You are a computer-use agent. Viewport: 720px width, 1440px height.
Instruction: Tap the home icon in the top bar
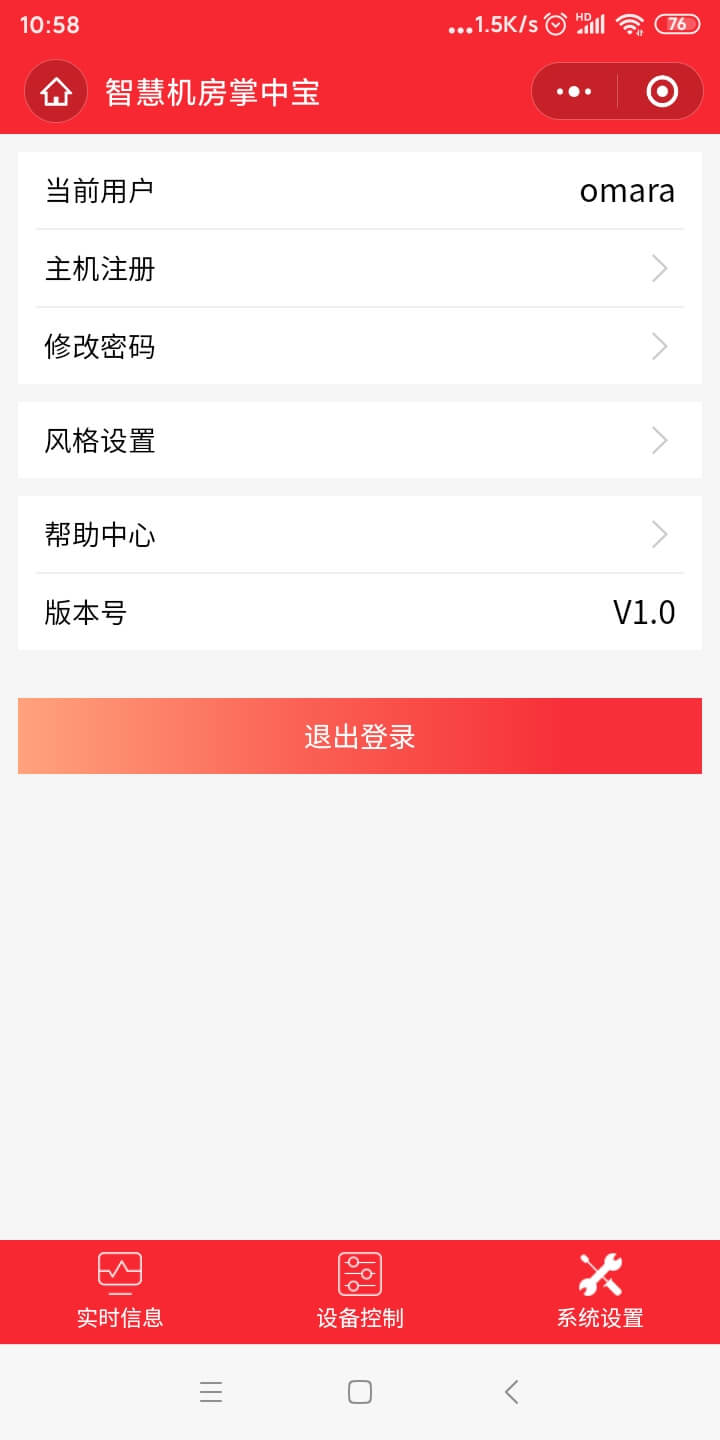(55, 91)
